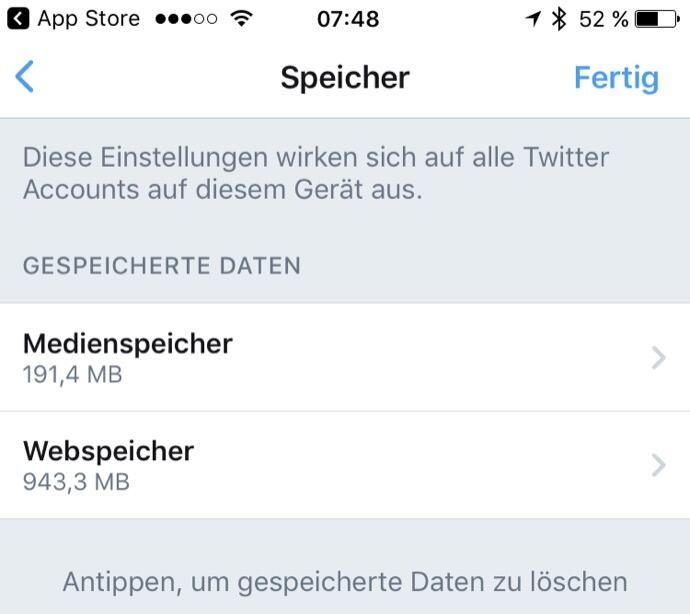Open the Webspeicher row
690x614 pixels.
point(344,465)
